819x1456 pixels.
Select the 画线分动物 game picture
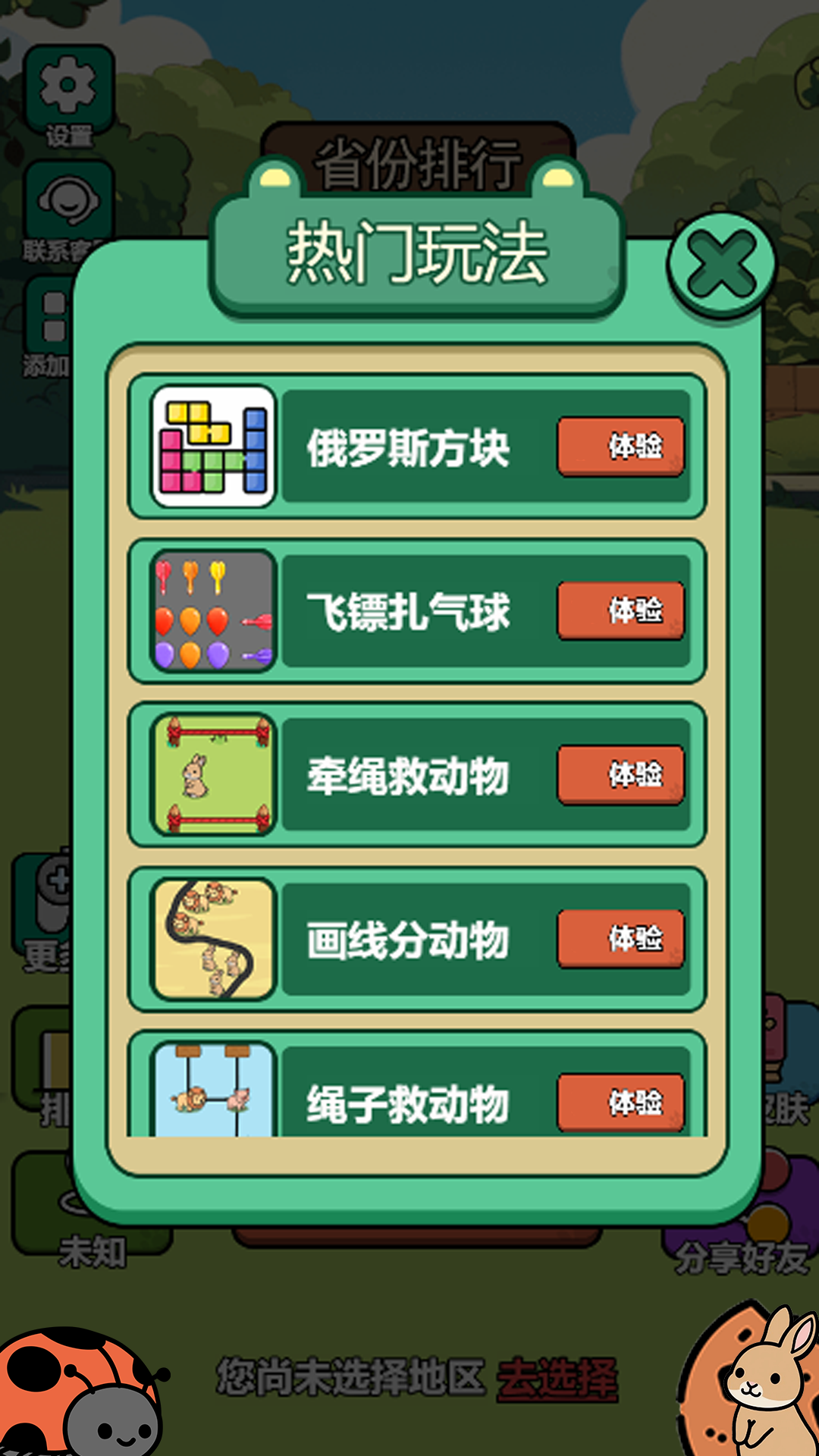coord(214,939)
